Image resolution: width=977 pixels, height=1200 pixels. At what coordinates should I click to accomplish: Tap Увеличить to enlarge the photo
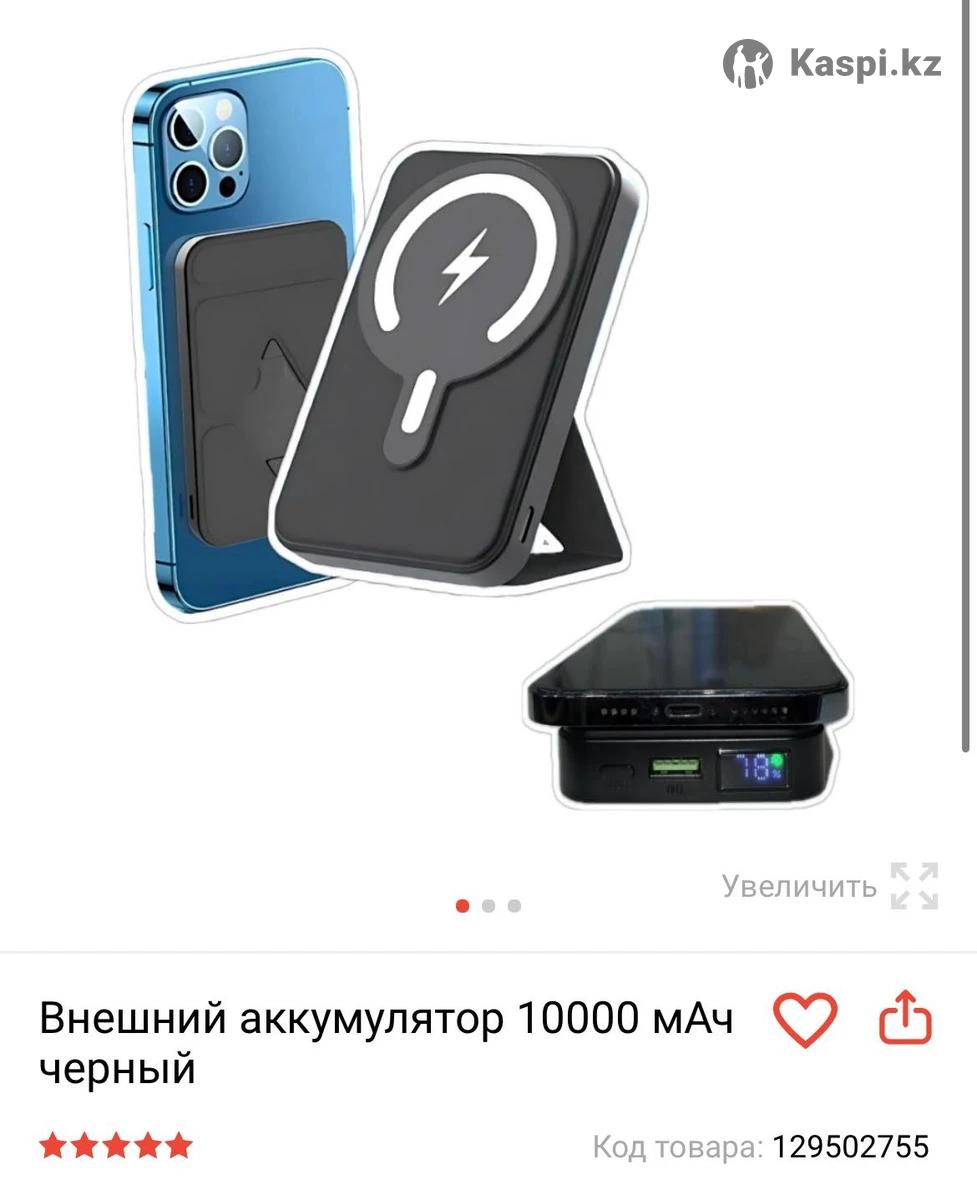[x=830, y=886]
